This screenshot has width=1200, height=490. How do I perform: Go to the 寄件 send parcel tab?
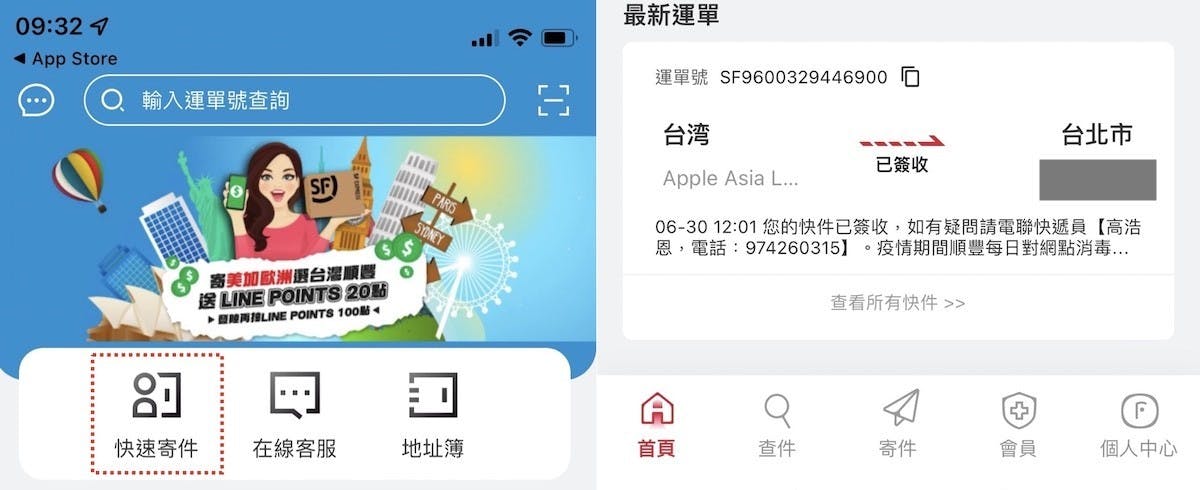(x=898, y=424)
